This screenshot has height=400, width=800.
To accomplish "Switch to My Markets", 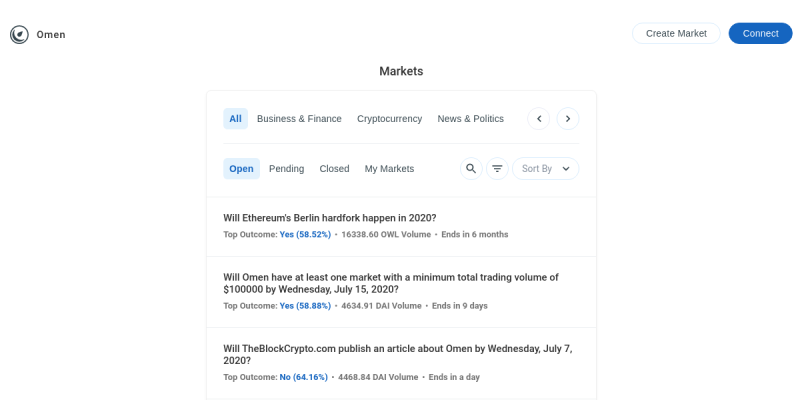I will pyautogui.click(x=389, y=168).
